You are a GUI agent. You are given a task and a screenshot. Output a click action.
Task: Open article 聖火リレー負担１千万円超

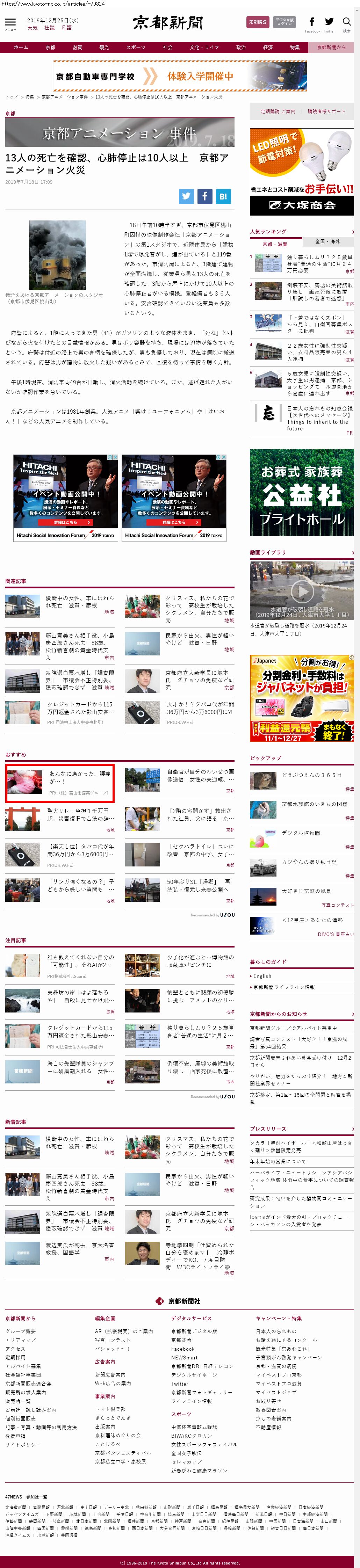[79, 814]
